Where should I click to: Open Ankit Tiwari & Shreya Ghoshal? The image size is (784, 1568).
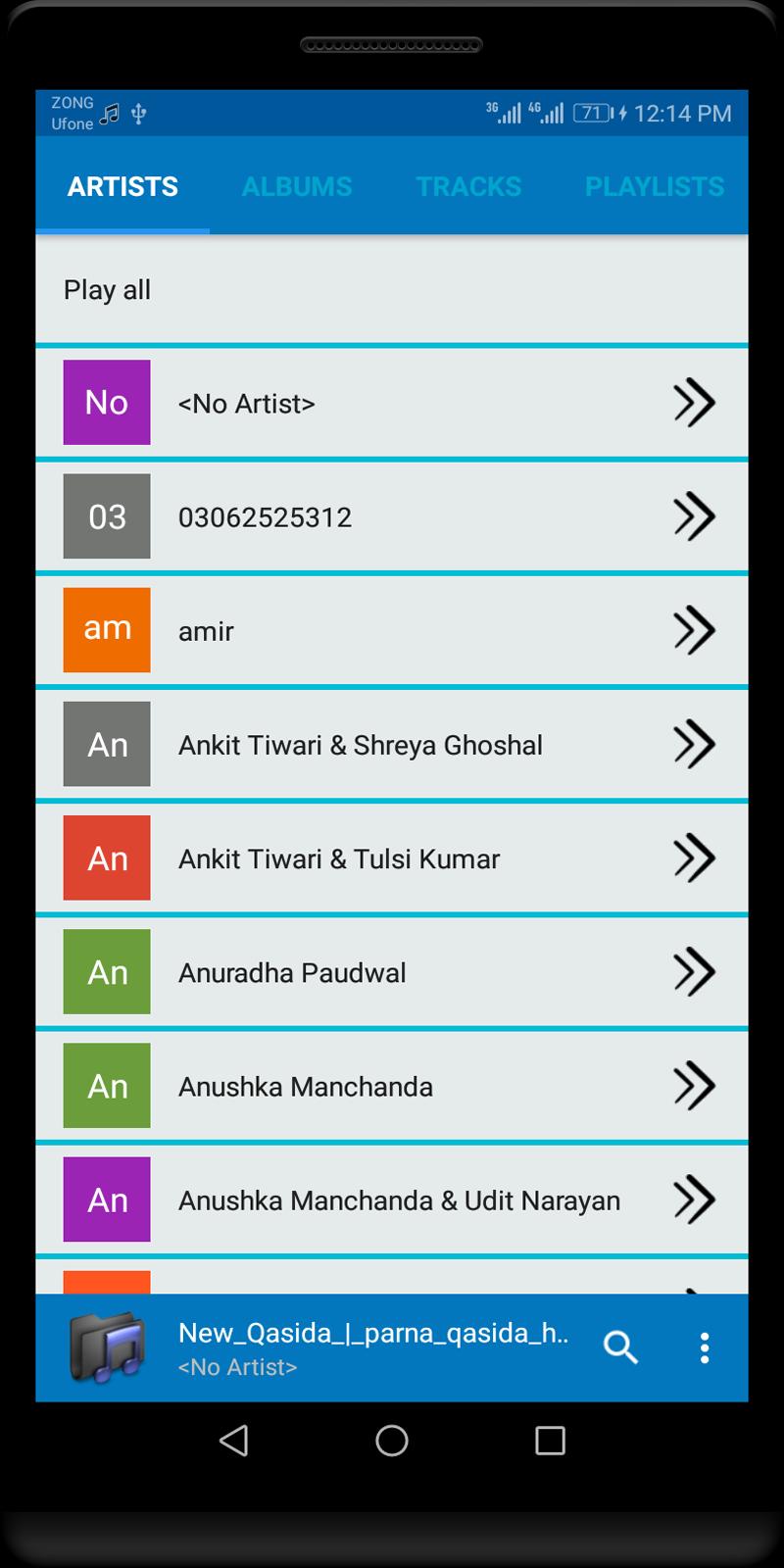(x=392, y=745)
